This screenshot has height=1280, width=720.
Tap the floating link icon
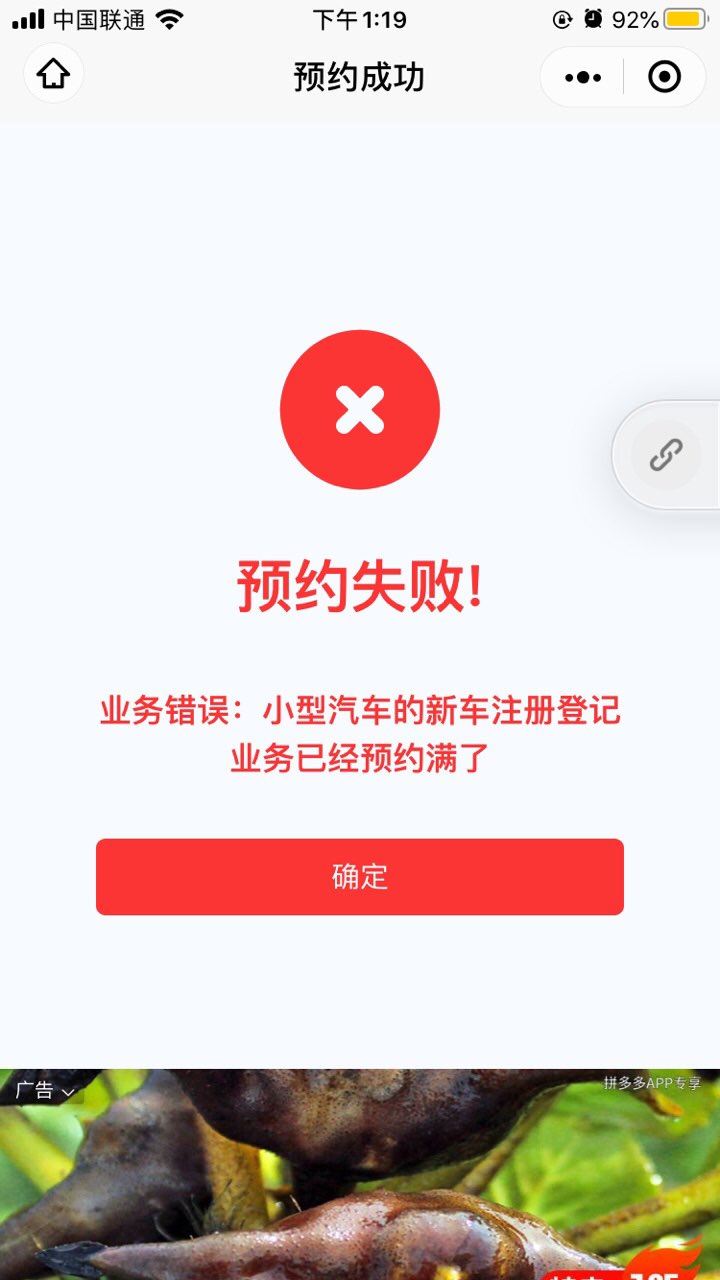[666, 455]
